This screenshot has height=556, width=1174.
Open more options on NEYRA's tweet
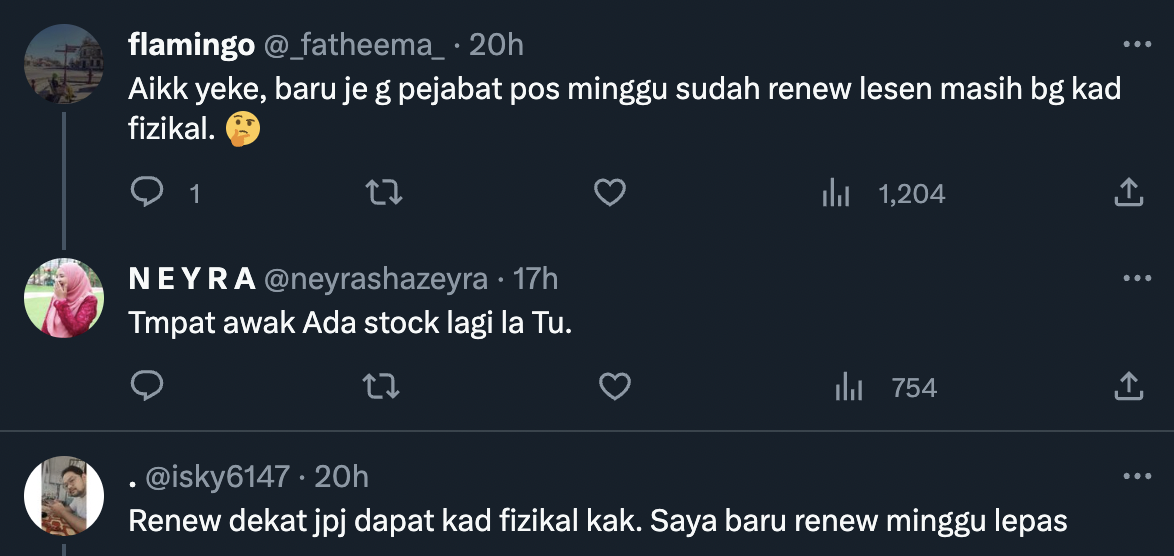1137,278
